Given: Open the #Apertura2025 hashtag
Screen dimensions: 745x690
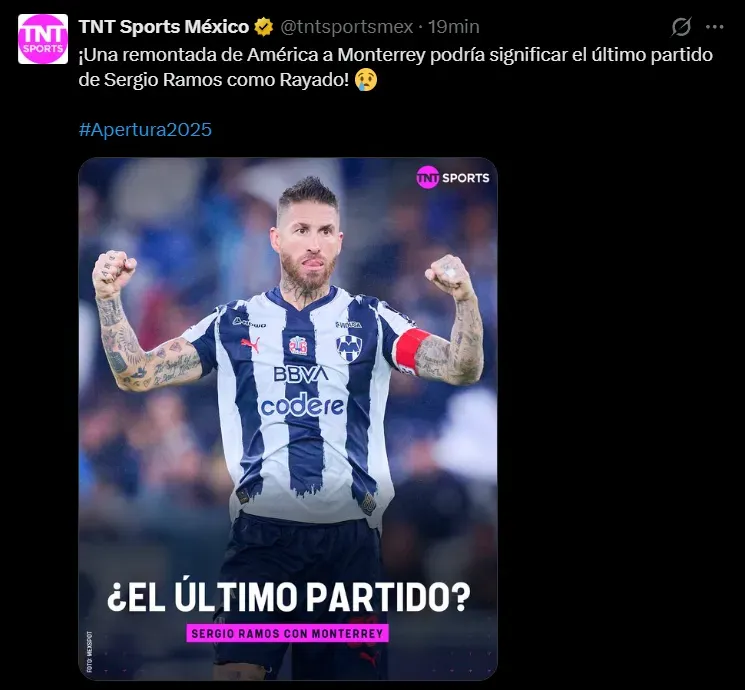Looking at the screenshot, I should (145, 130).
